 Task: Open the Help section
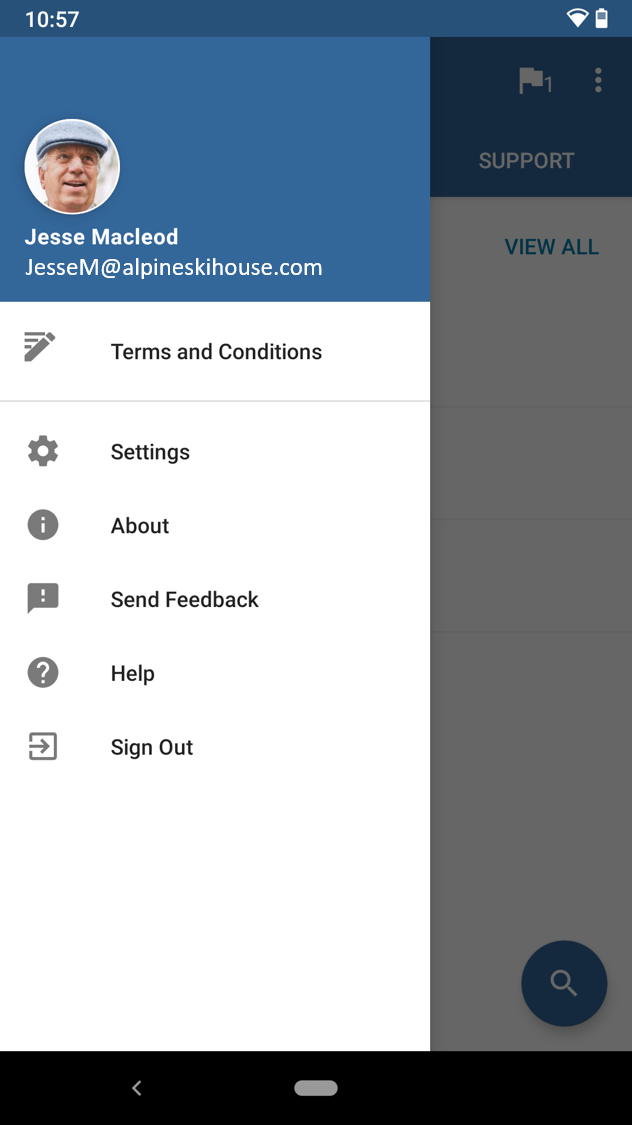132,674
